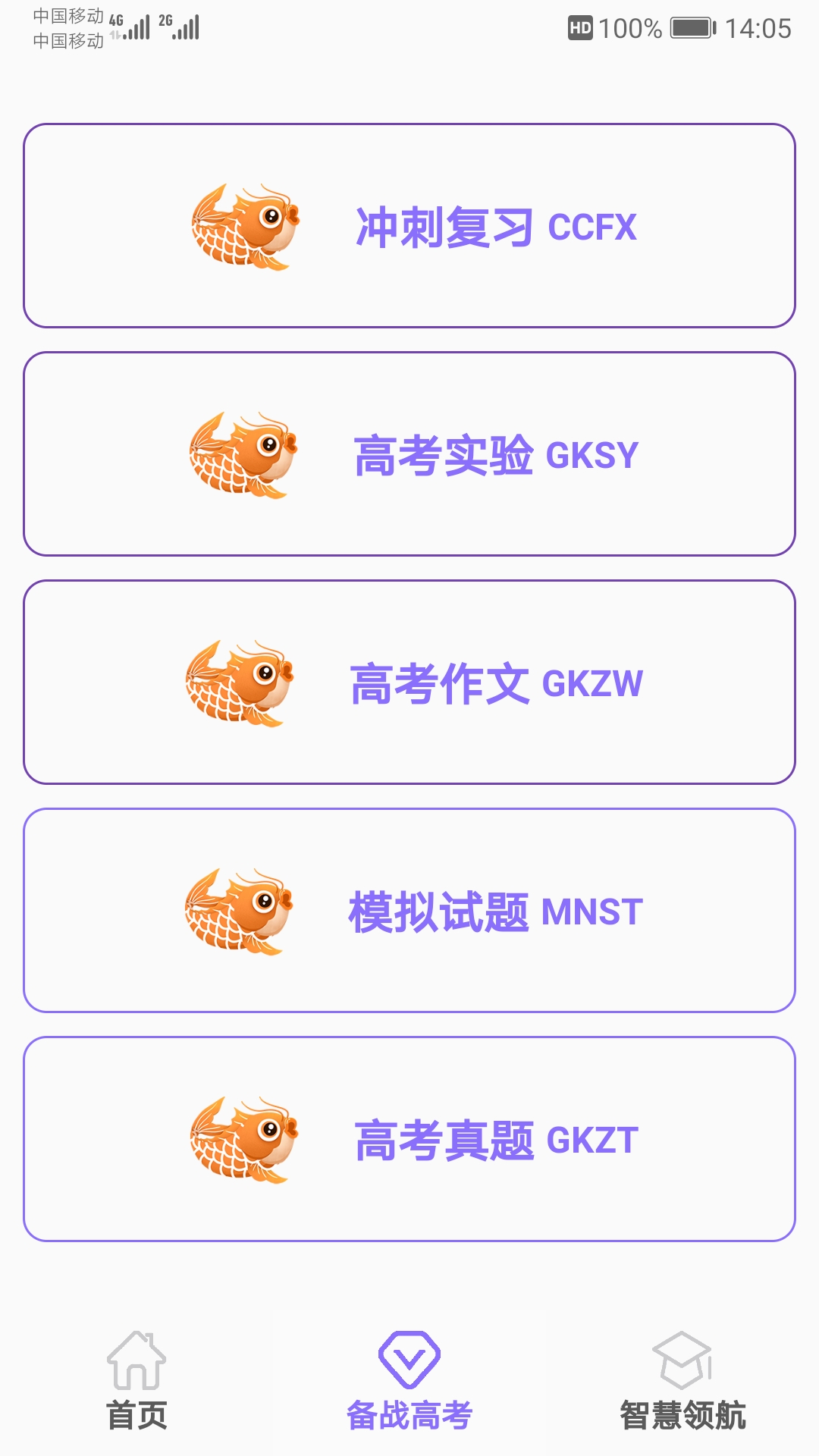The width and height of the screenshot is (819, 1456).
Task: Tap the 模拟试题 MNST button
Action: pyautogui.click(x=409, y=911)
